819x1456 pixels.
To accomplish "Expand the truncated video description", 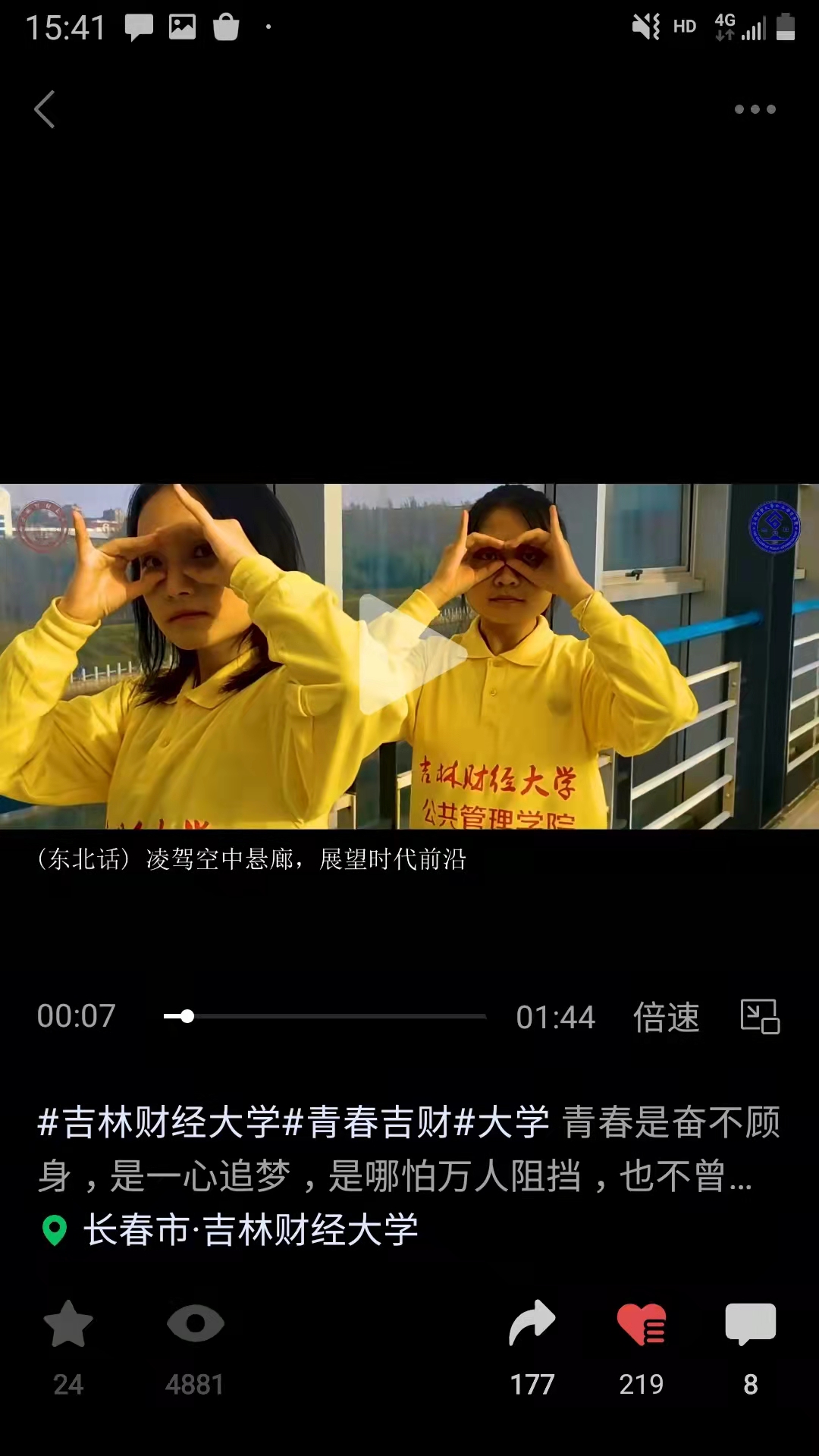I will coord(739,1177).
